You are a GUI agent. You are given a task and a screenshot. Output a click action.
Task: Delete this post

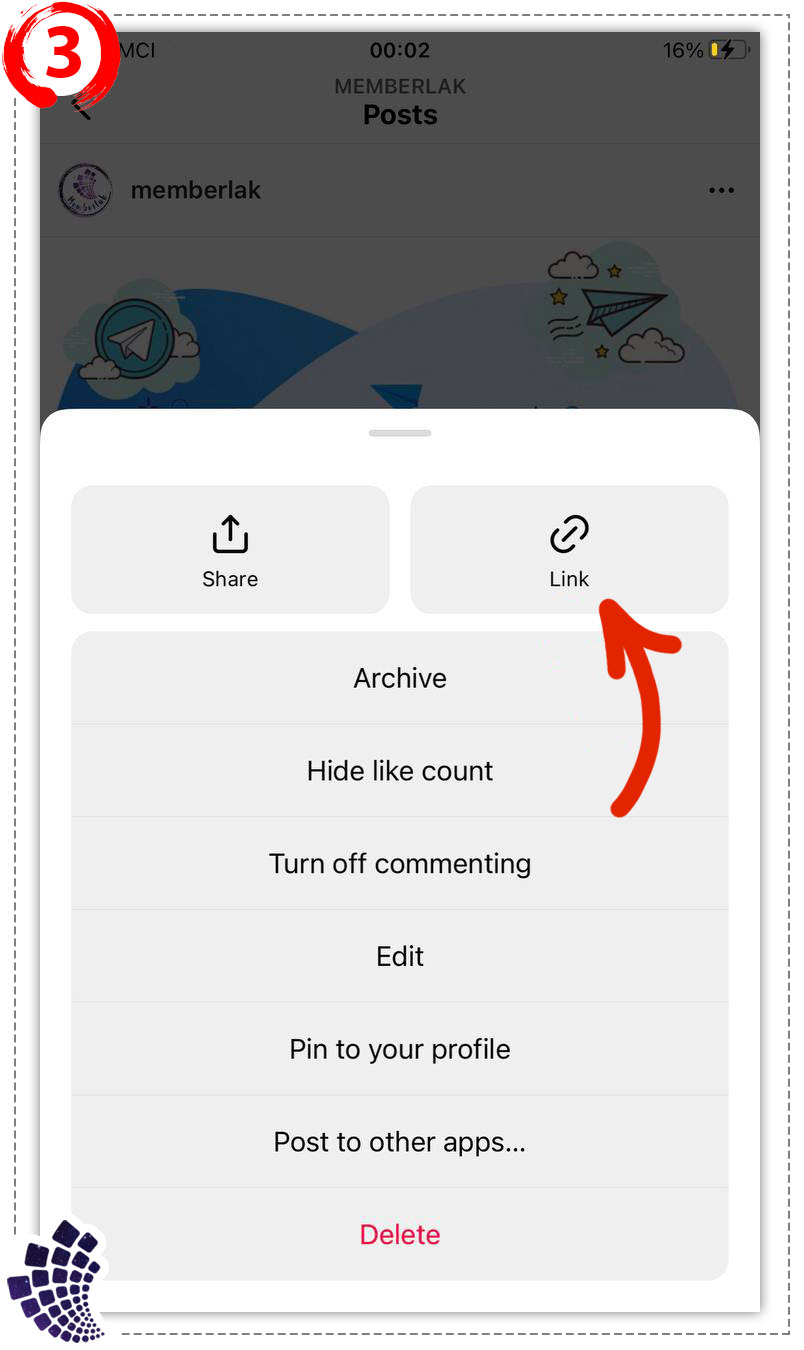400,1235
